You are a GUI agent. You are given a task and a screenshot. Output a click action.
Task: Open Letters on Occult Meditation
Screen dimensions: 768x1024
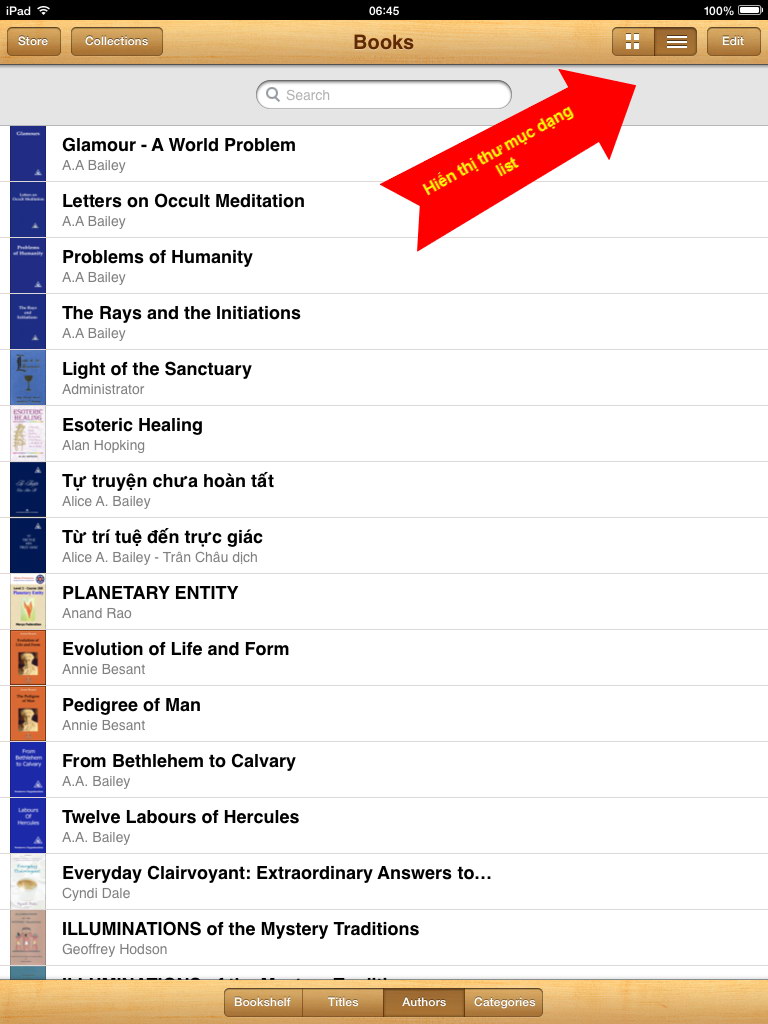[183, 201]
